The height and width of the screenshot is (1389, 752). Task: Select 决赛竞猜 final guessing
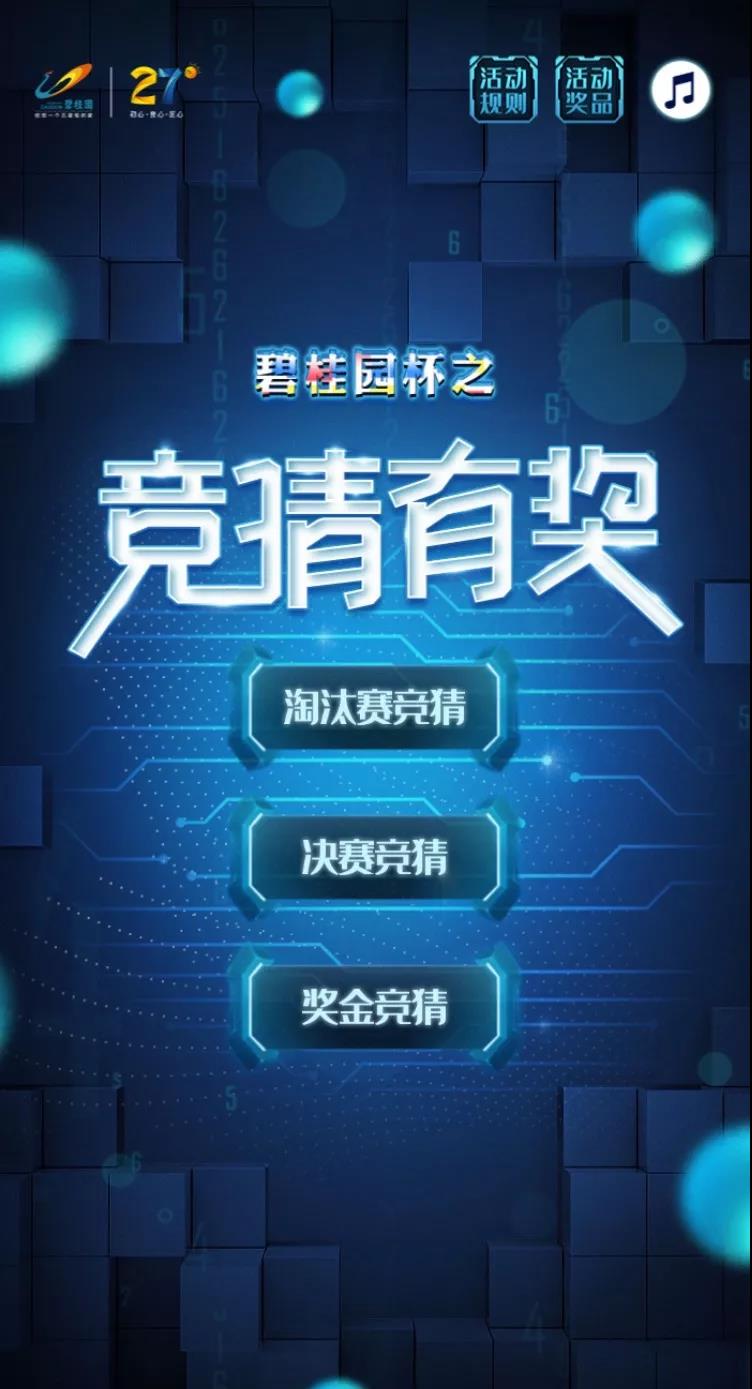click(x=374, y=857)
